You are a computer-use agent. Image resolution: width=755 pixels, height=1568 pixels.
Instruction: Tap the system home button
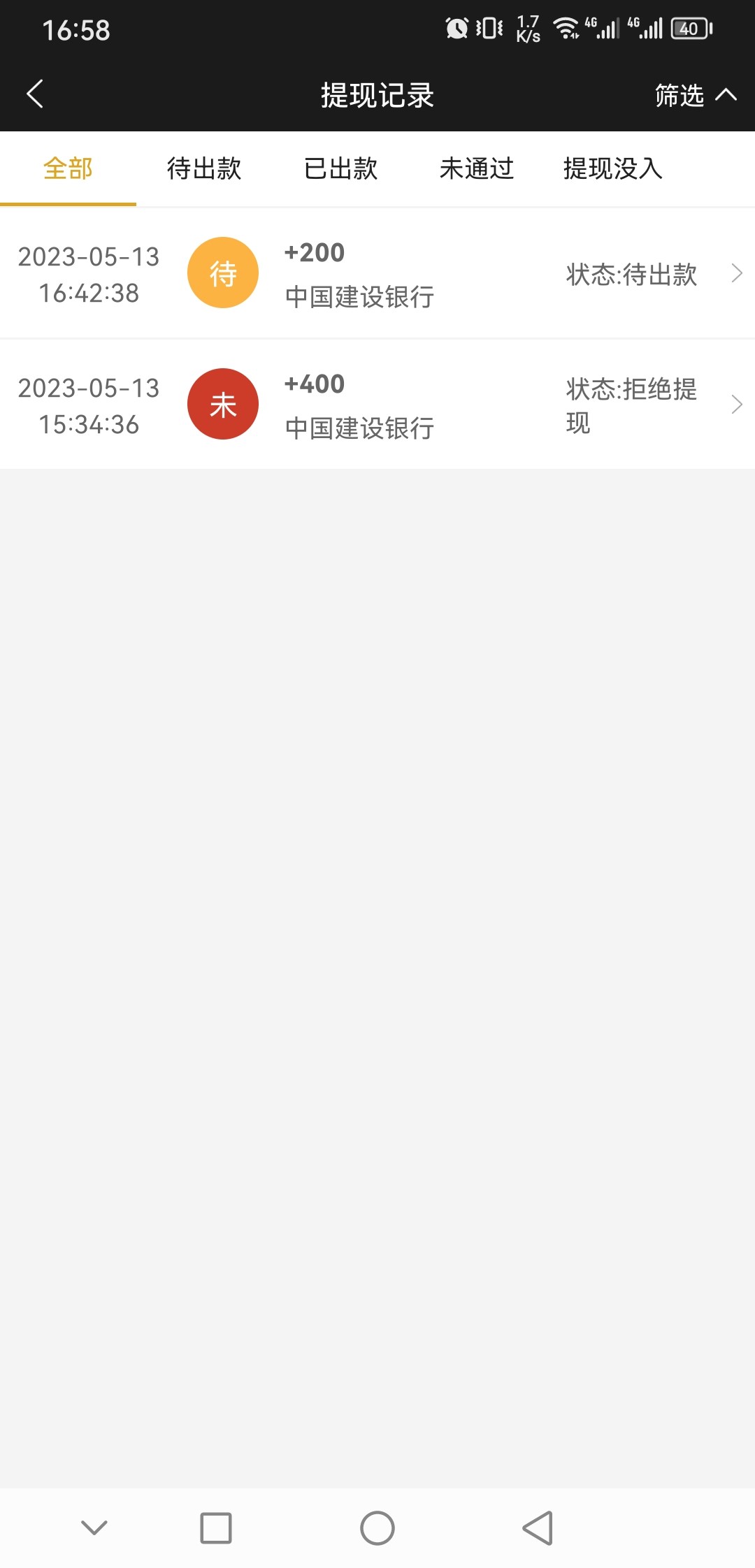click(377, 1528)
